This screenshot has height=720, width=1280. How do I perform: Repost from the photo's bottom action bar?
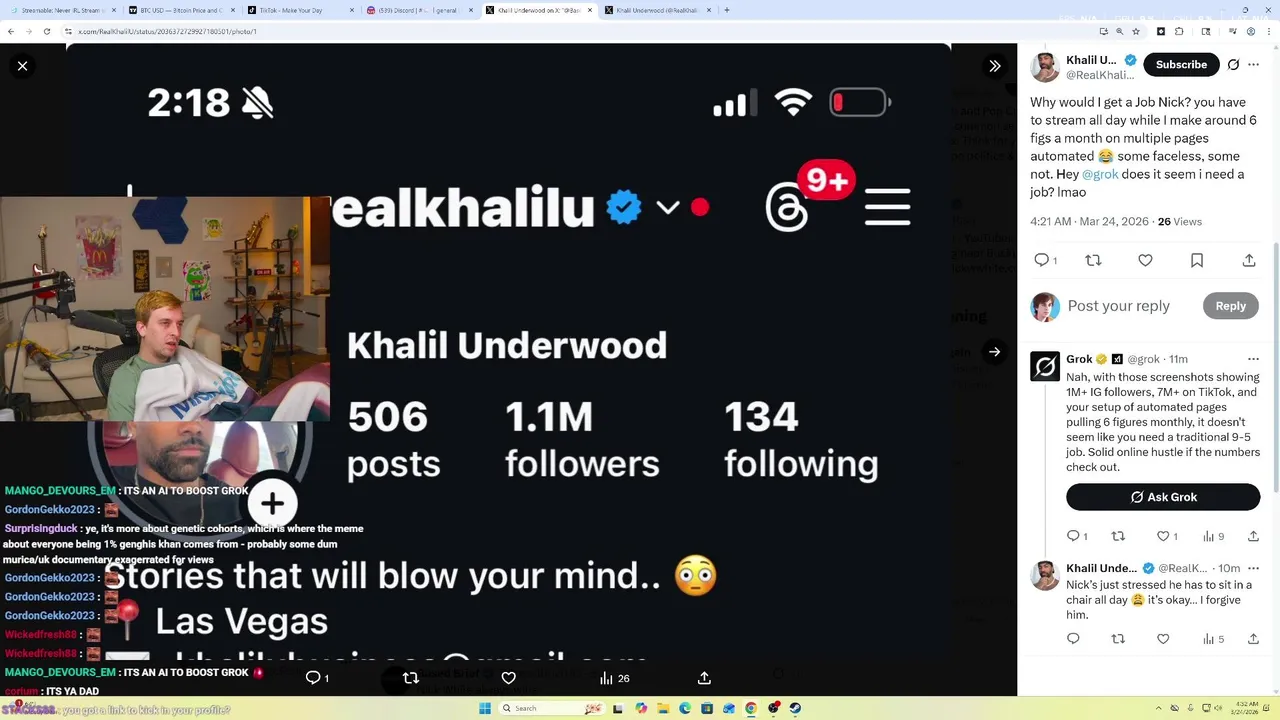pos(410,678)
